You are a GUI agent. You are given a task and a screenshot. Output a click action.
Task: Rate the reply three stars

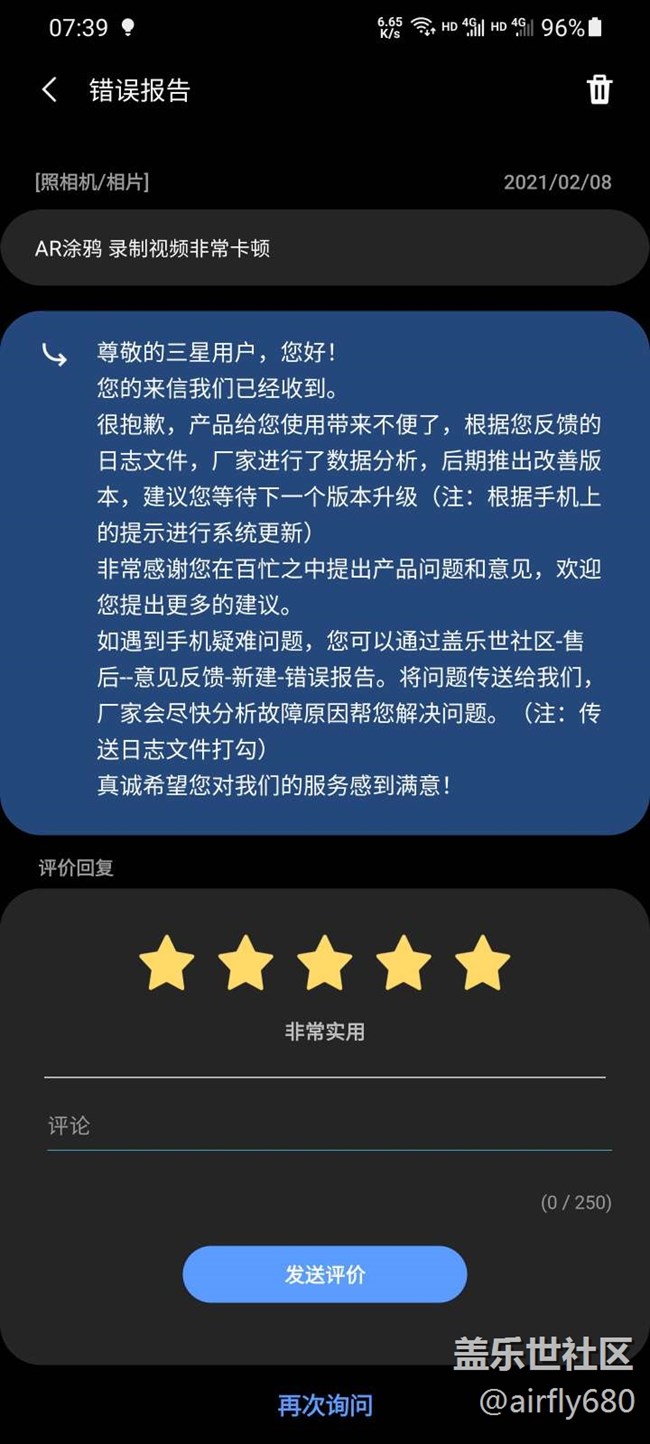324,963
